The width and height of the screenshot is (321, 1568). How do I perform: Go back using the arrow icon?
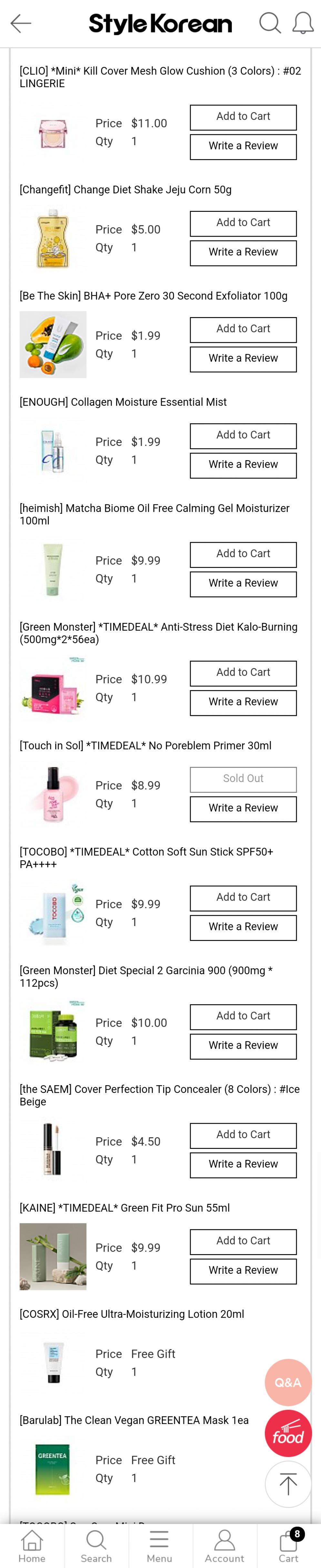pos(21,24)
